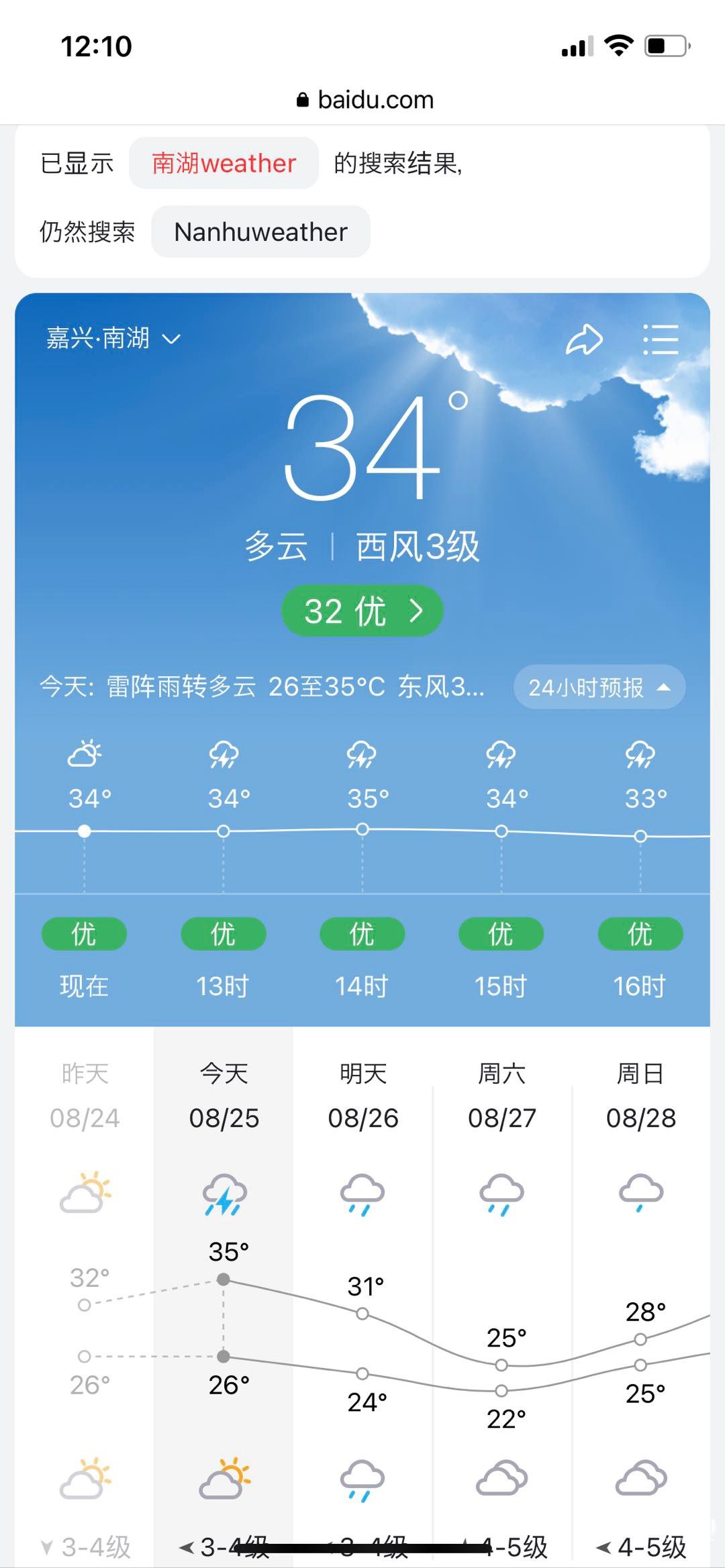The height and width of the screenshot is (1568, 725).
Task: Tap the 南湖weather corrected search term
Action: tap(224, 163)
